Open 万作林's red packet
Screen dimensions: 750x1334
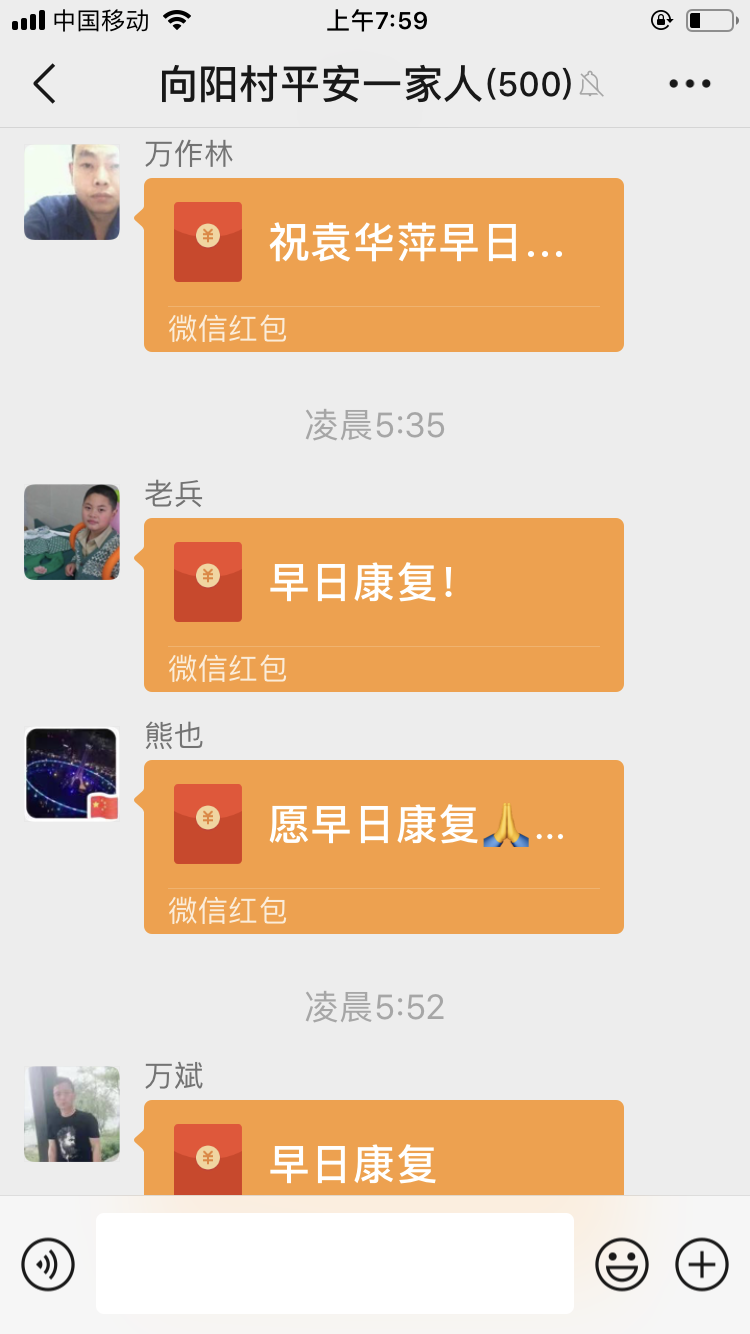[383, 264]
